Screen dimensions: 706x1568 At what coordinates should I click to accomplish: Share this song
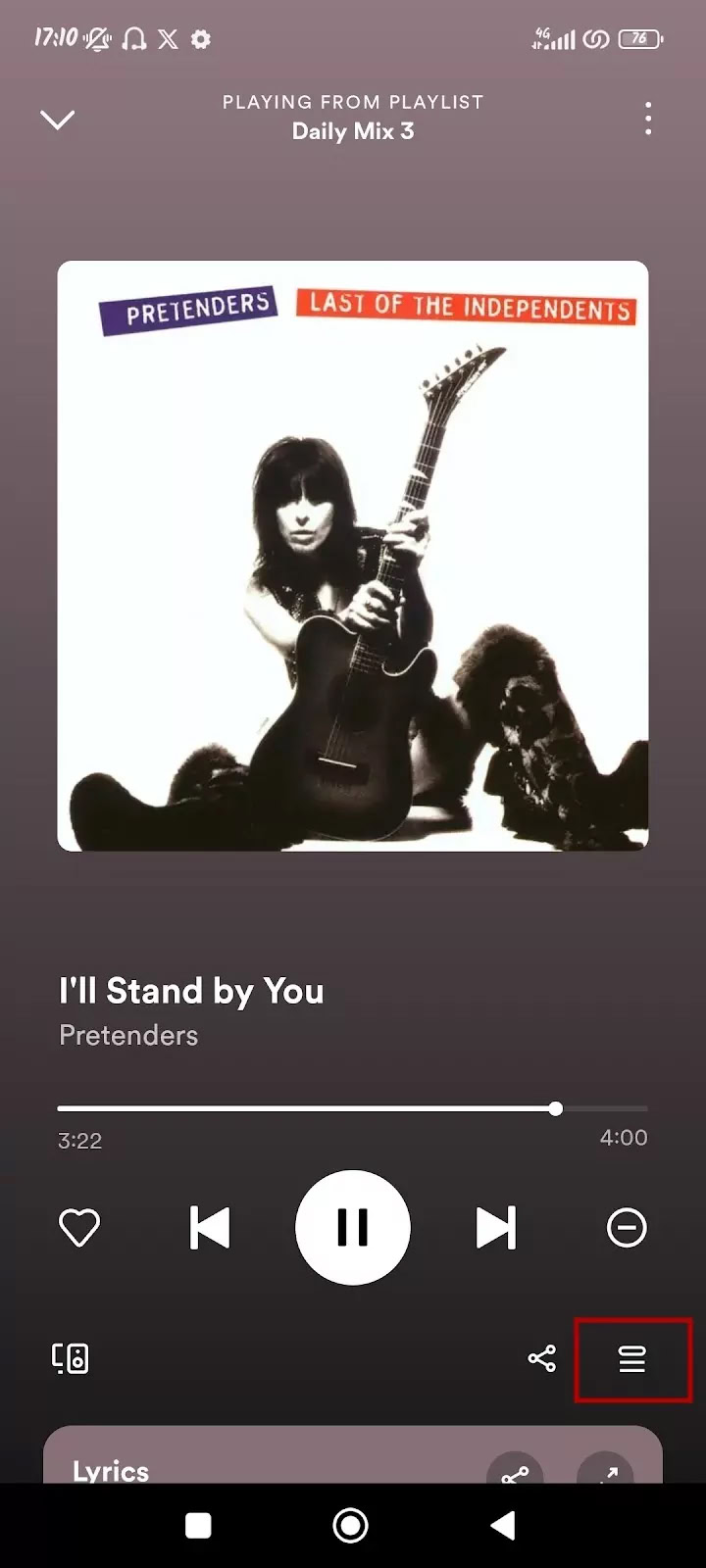(541, 1358)
